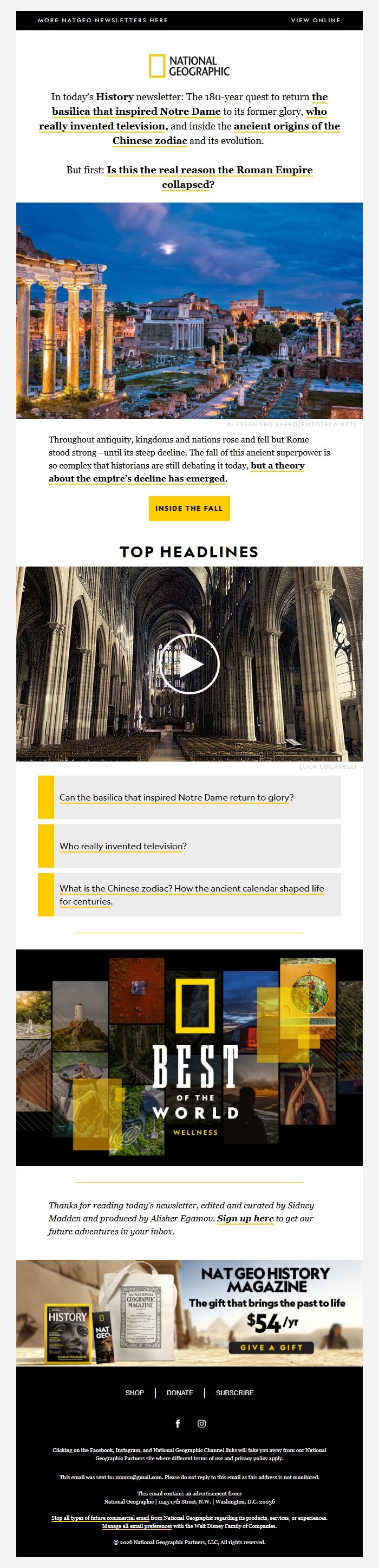Open the View Online link
The height and width of the screenshot is (1568, 379).
pos(315,20)
